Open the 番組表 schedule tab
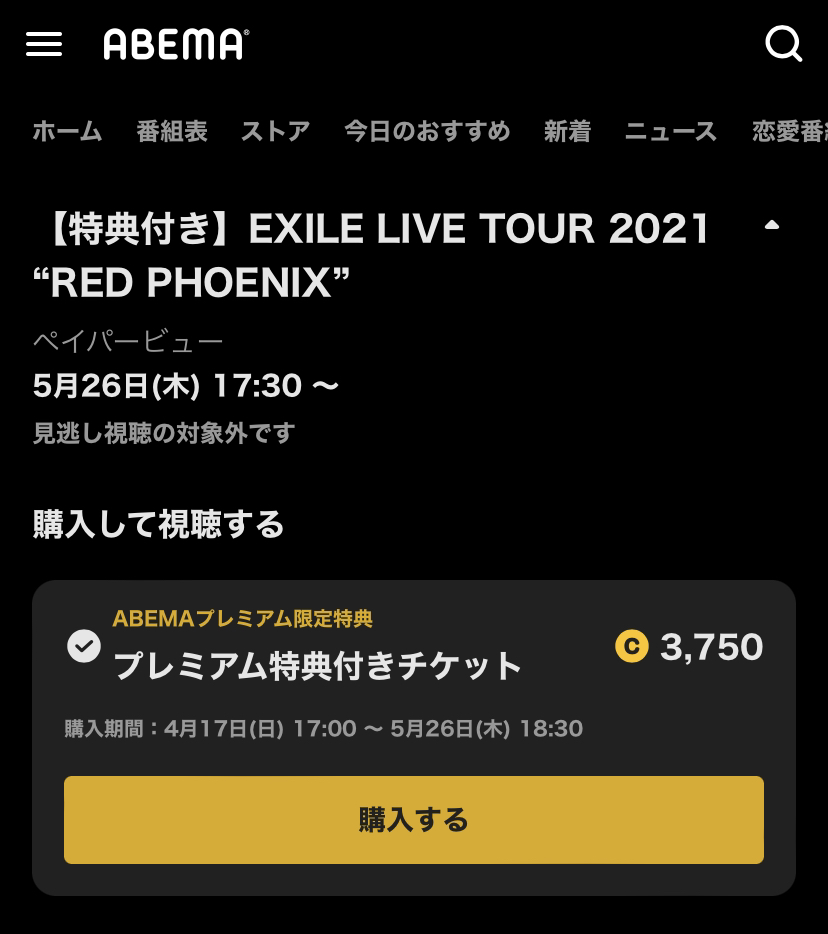The height and width of the screenshot is (934, 828). point(171,131)
